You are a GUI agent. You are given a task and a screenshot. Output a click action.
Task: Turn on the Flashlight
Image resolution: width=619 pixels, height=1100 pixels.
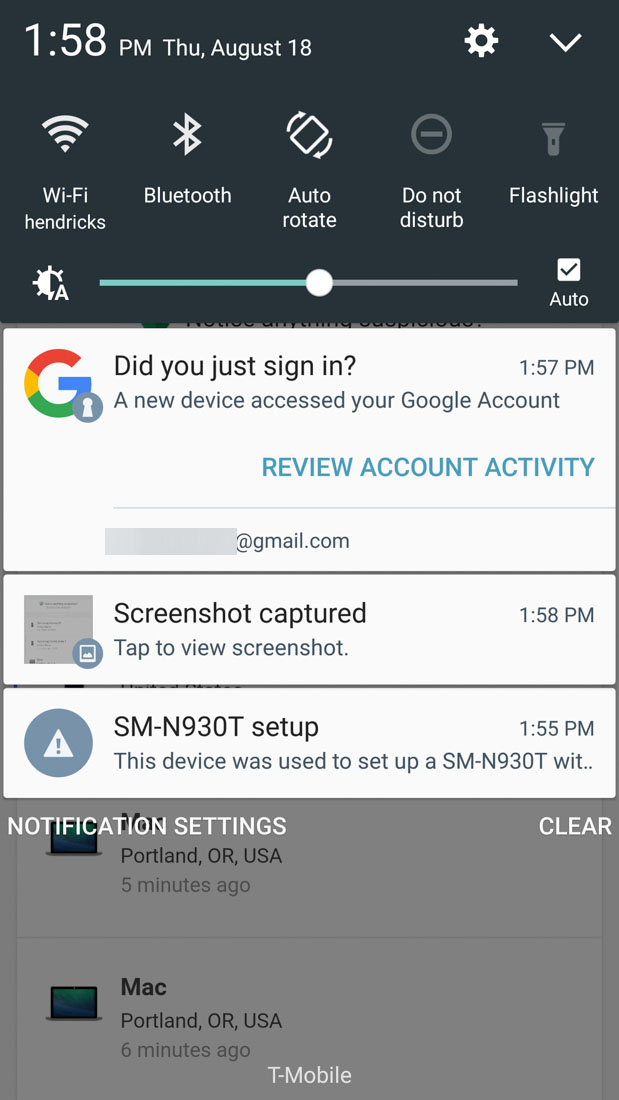pos(553,137)
